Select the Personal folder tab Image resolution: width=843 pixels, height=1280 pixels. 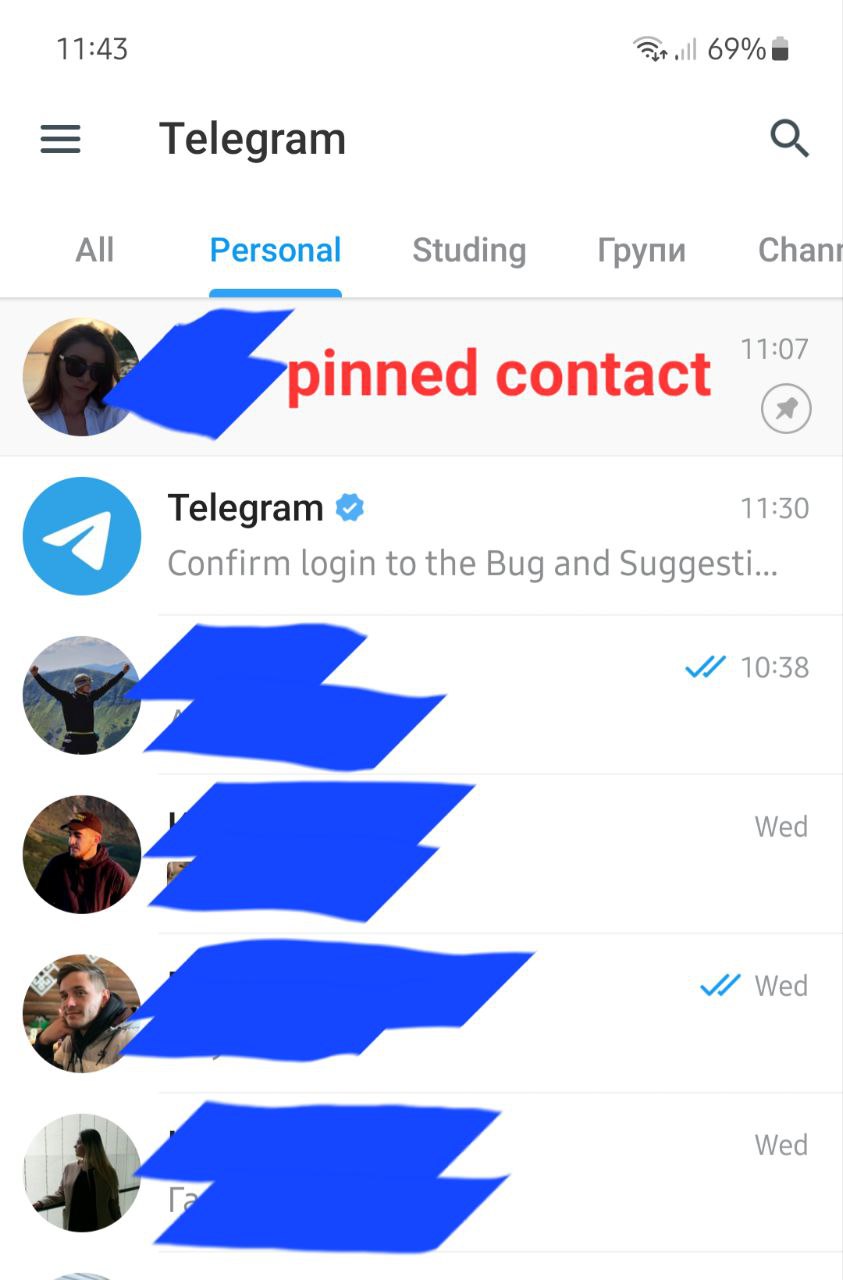coord(275,250)
